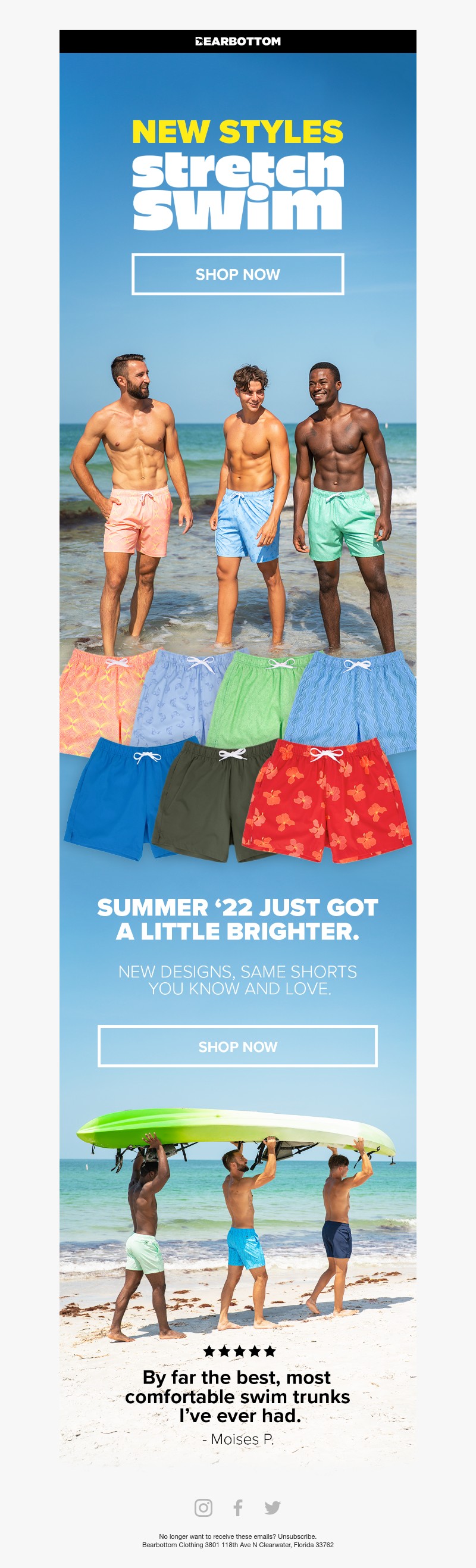Unsubscribe from these emails
Screen dimensions: 476x1568
click(296, 1536)
